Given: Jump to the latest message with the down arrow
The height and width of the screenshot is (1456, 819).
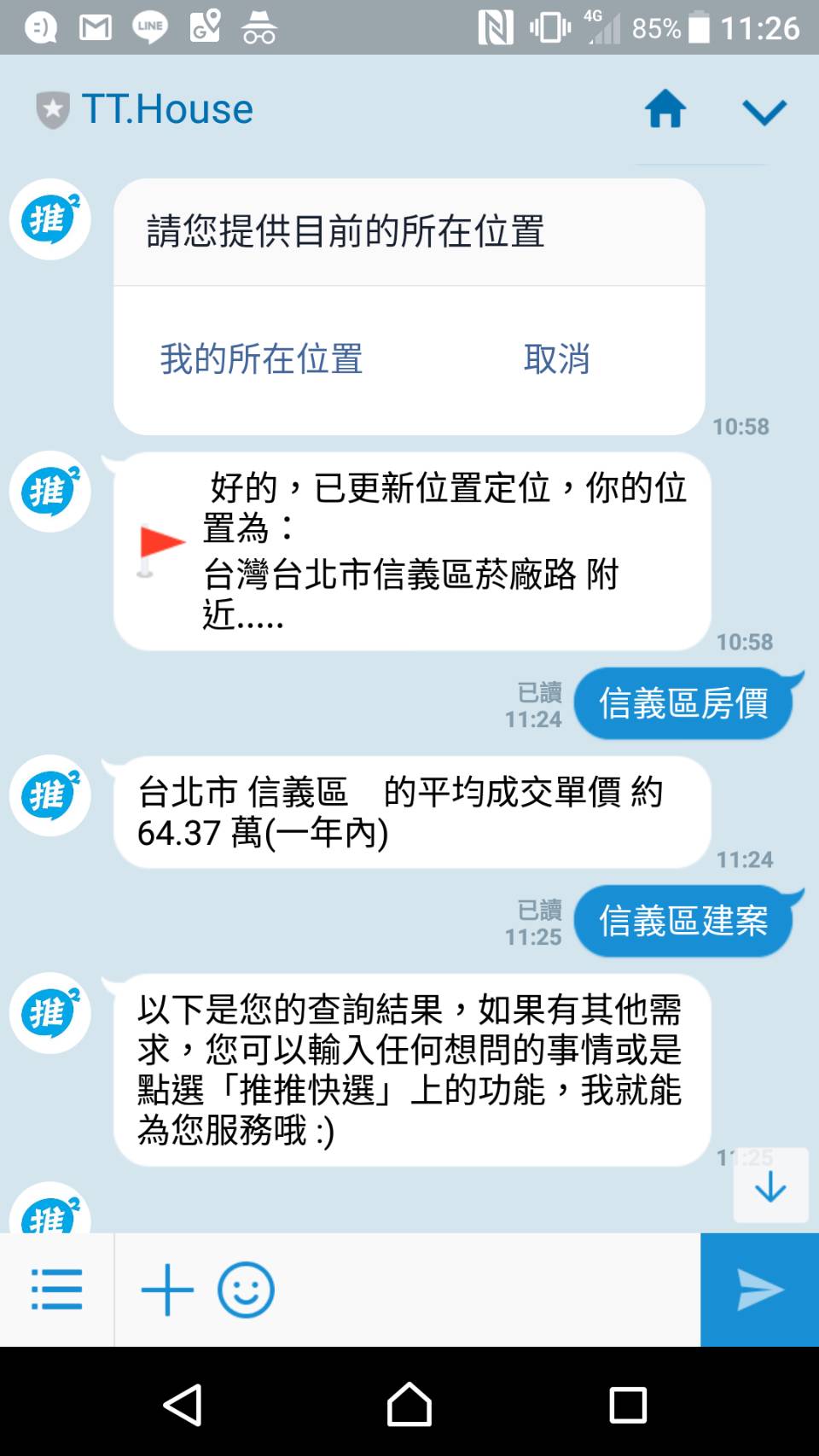Looking at the screenshot, I should 770,1186.
